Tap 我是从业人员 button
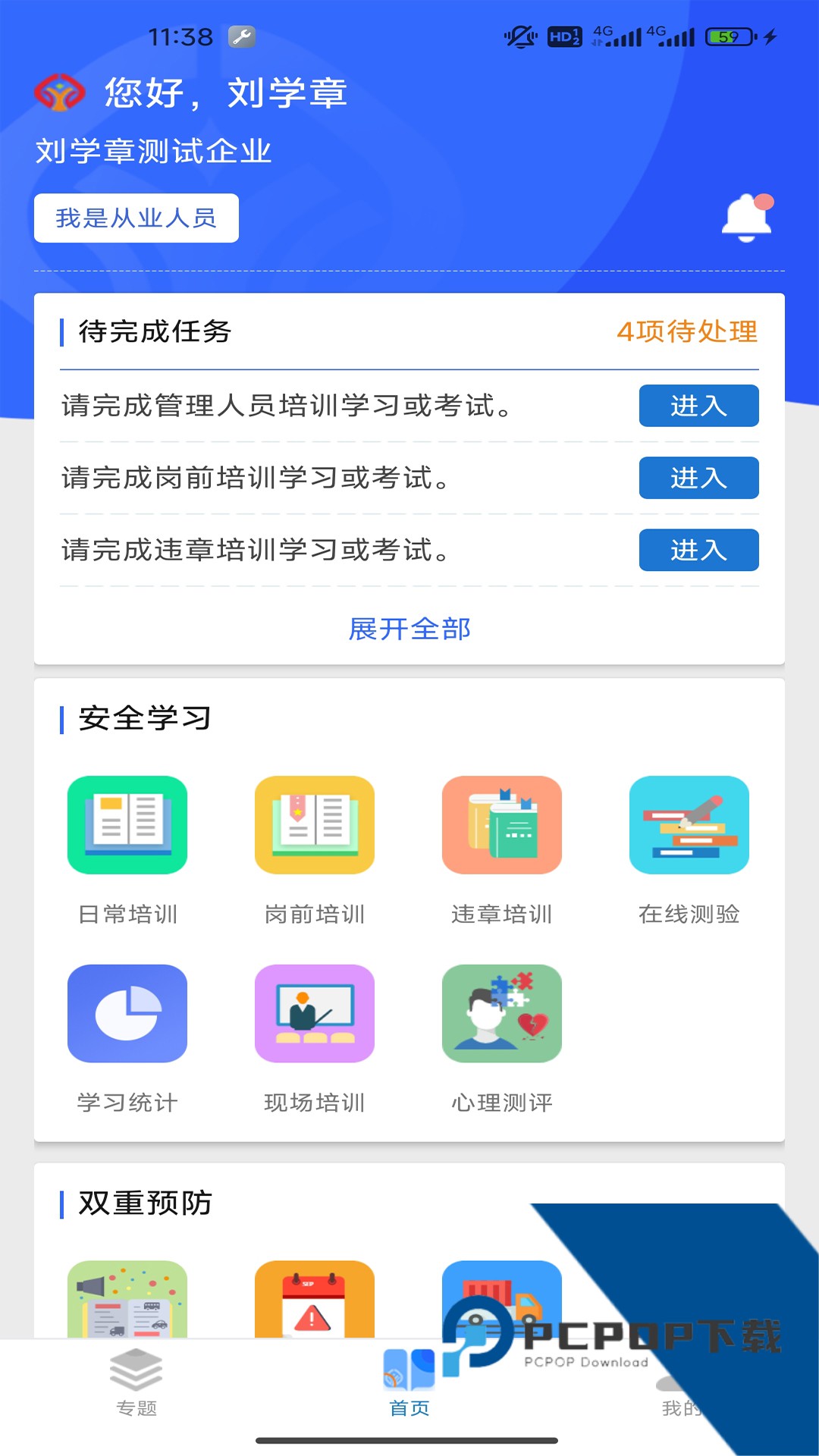 coord(135,218)
